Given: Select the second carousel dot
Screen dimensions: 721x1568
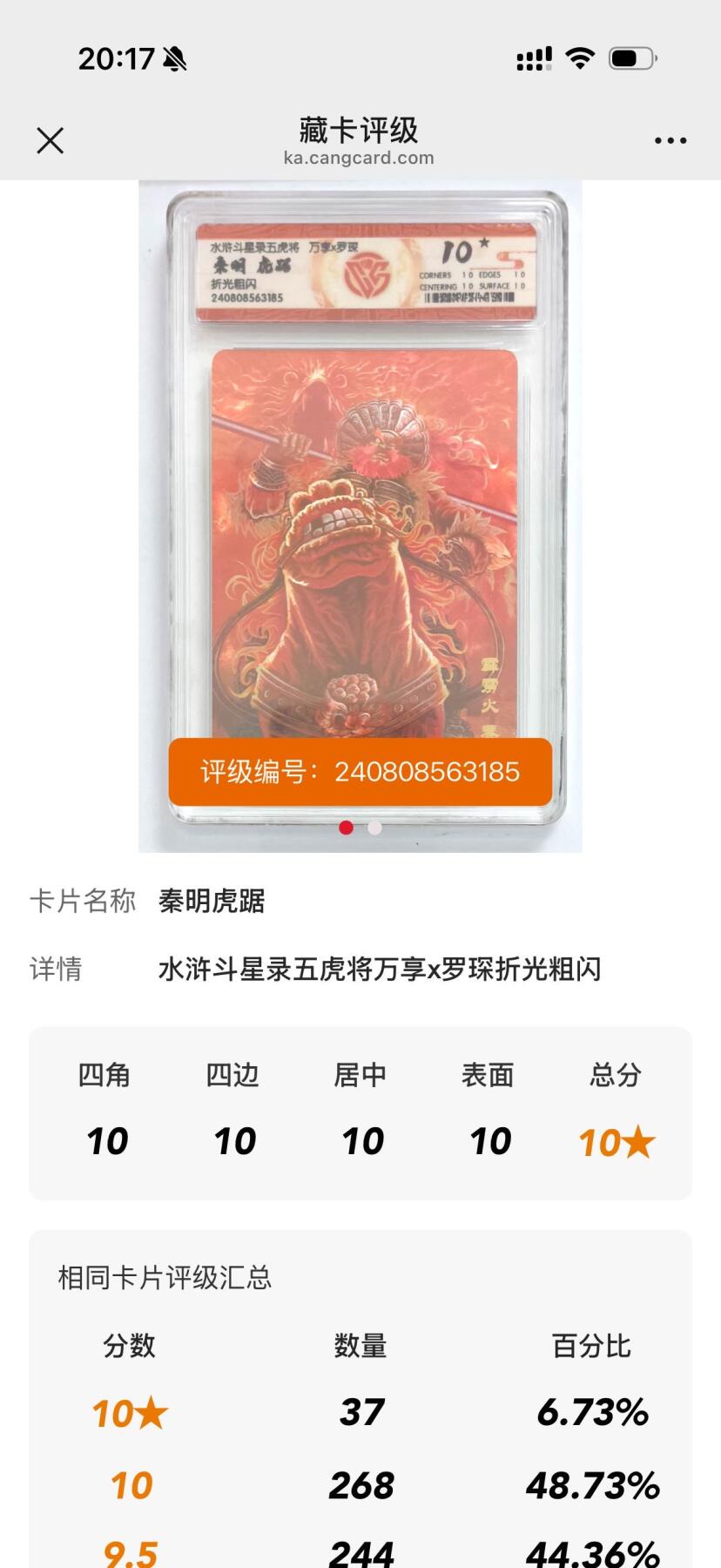Looking at the screenshot, I should pos(374,828).
